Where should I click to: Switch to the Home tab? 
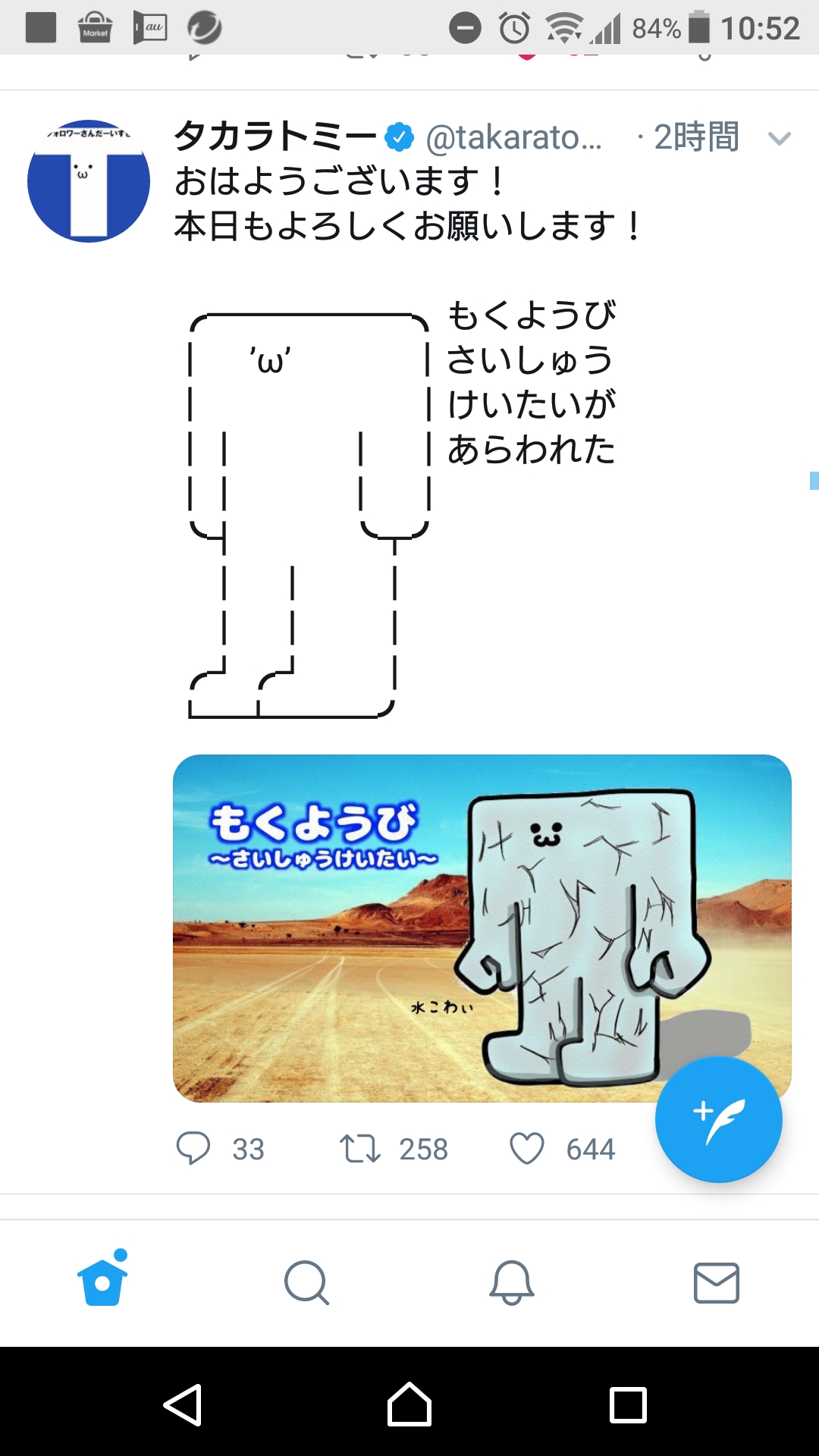pos(102,1282)
